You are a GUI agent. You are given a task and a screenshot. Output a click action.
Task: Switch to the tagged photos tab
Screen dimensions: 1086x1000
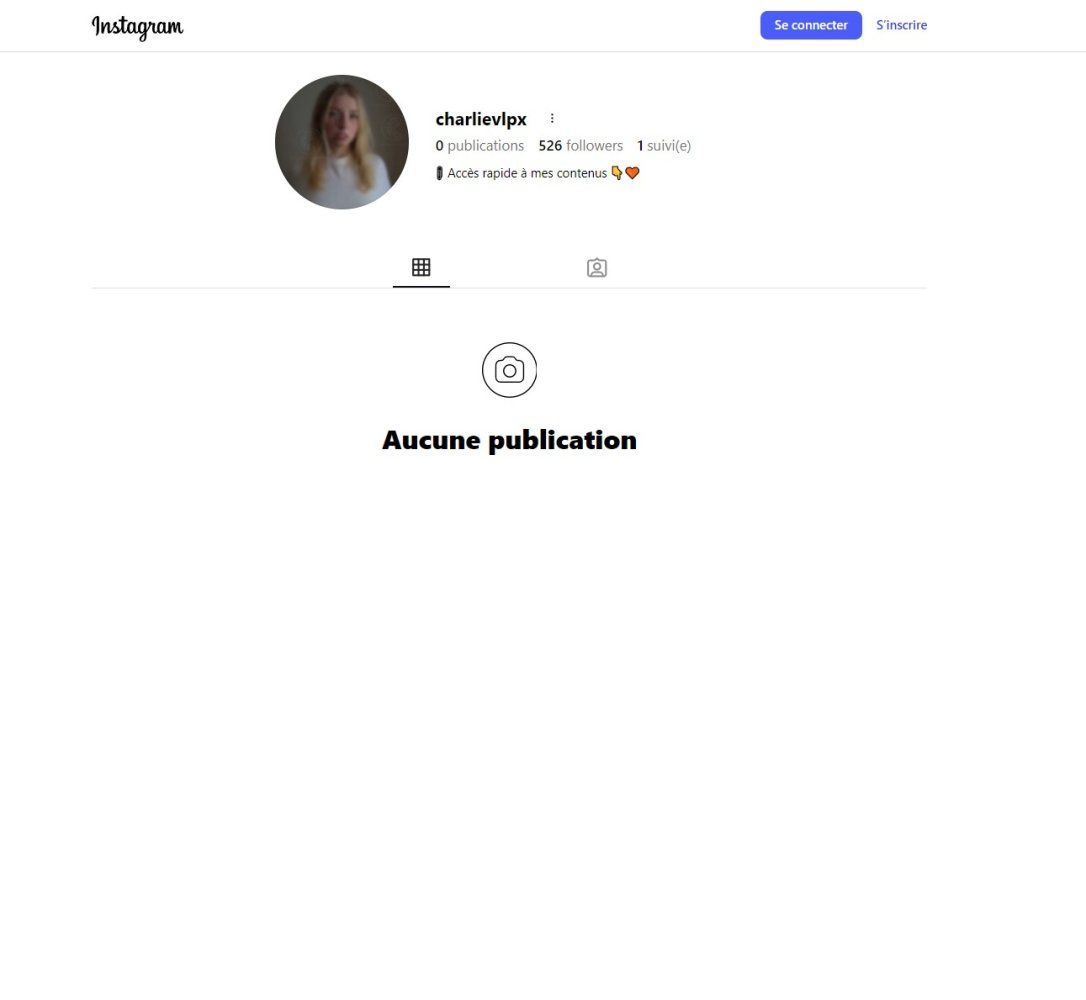pos(597,267)
